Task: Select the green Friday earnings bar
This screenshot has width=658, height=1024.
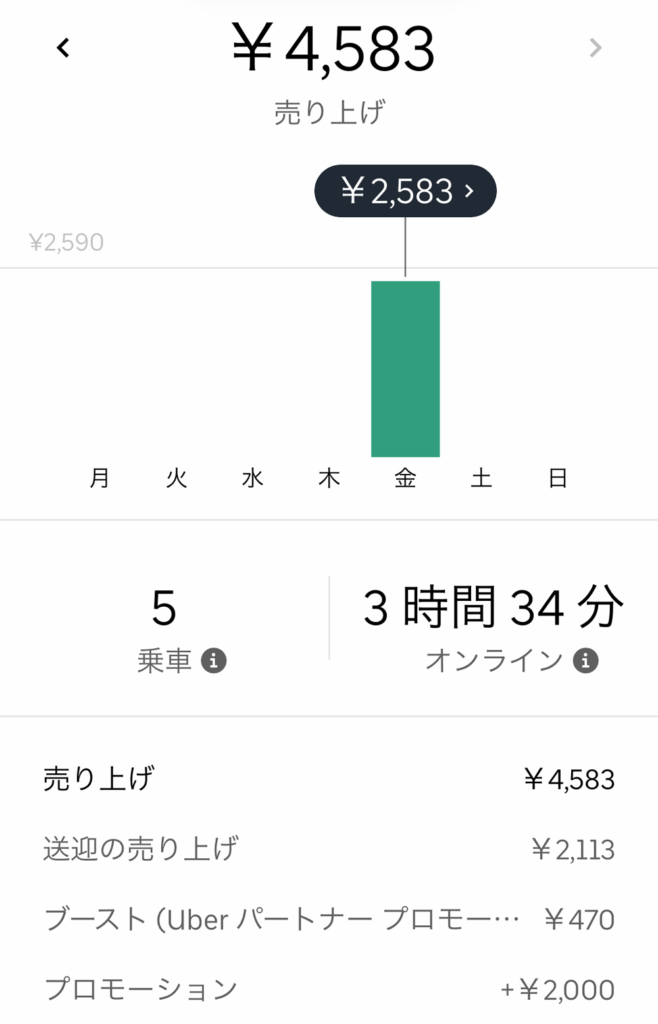Action: click(x=405, y=369)
